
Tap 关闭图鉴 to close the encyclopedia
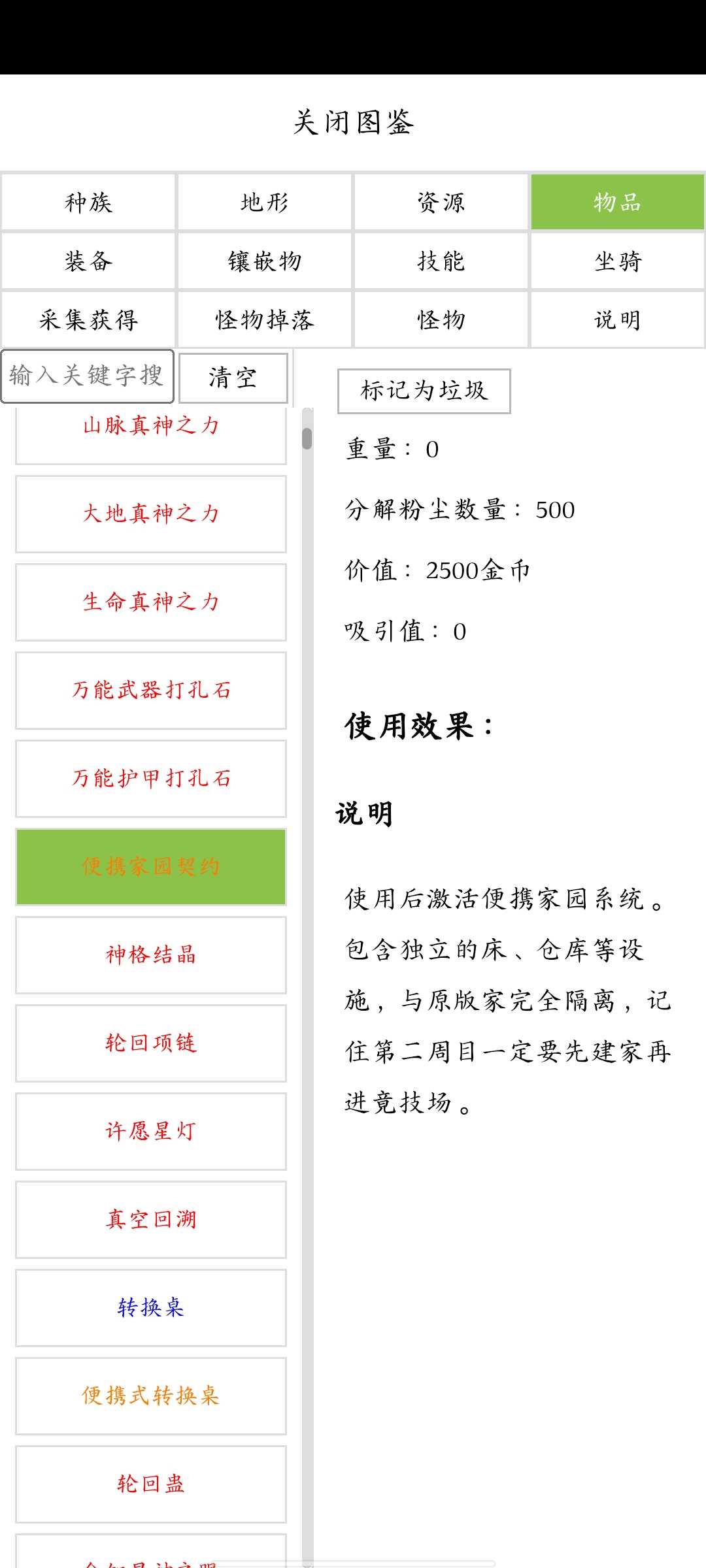point(353,123)
